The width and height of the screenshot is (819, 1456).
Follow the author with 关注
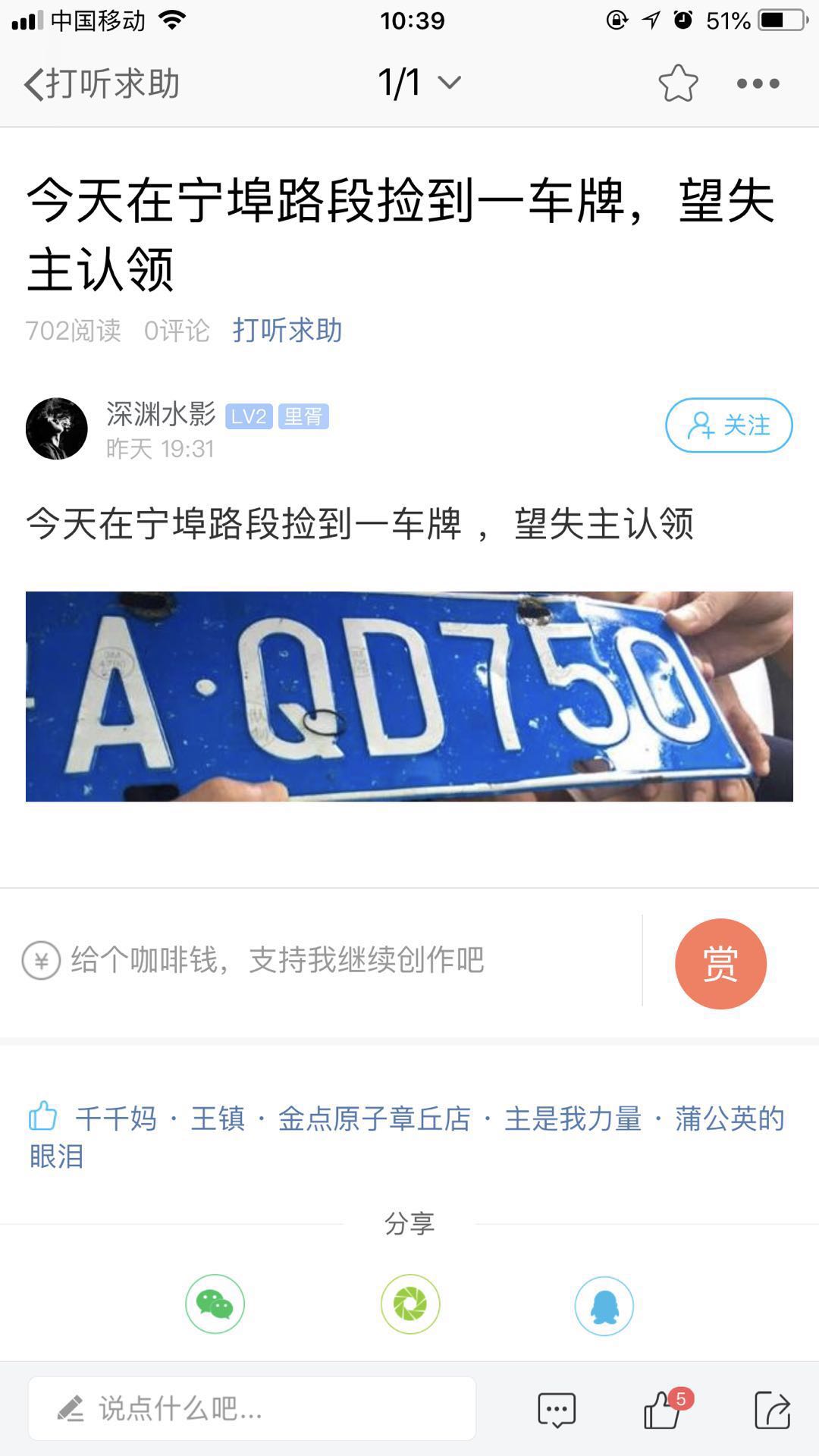pyautogui.click(x=728, y=425)
